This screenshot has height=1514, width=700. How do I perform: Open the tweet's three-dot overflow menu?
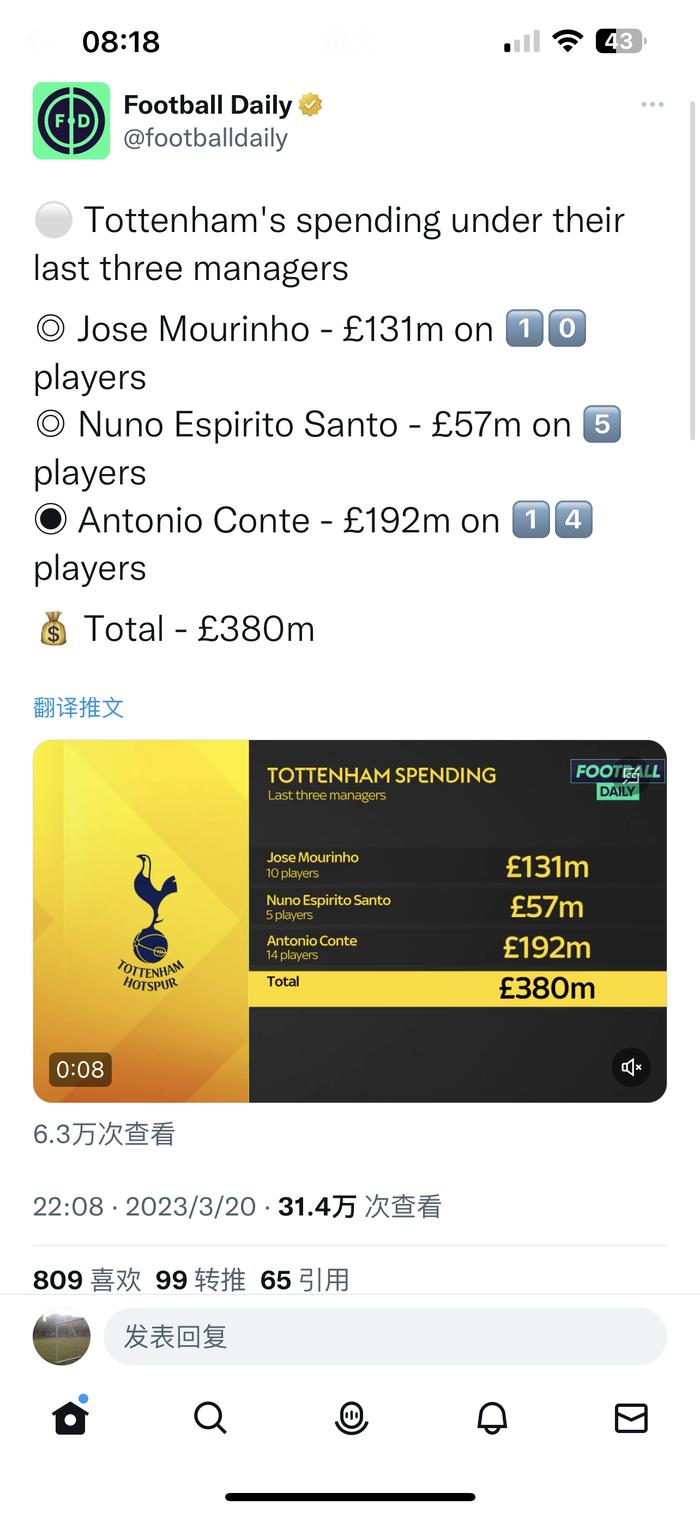652,105
